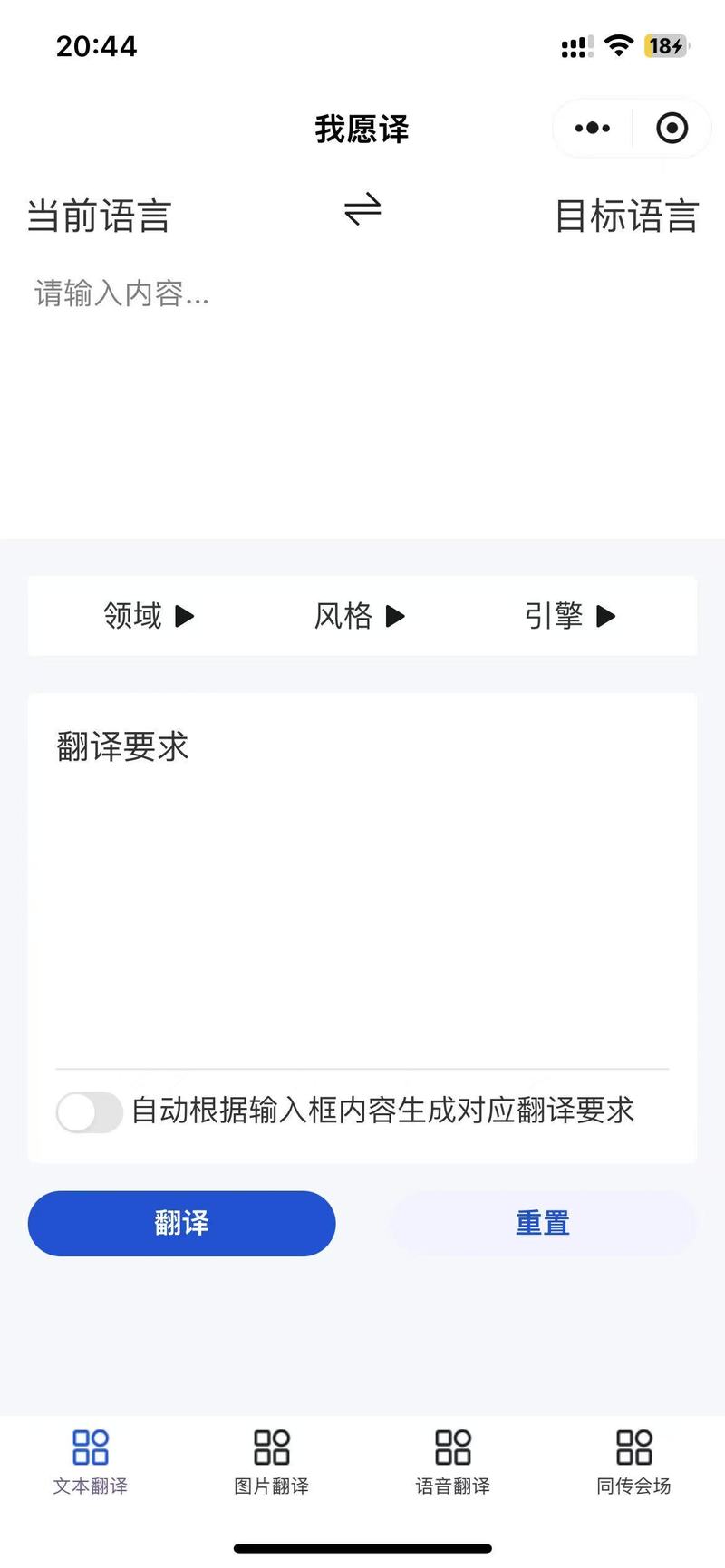Enable auto-generate translation requirements switch
The image size is (725, 1568).
click(x=90, y=1111)
